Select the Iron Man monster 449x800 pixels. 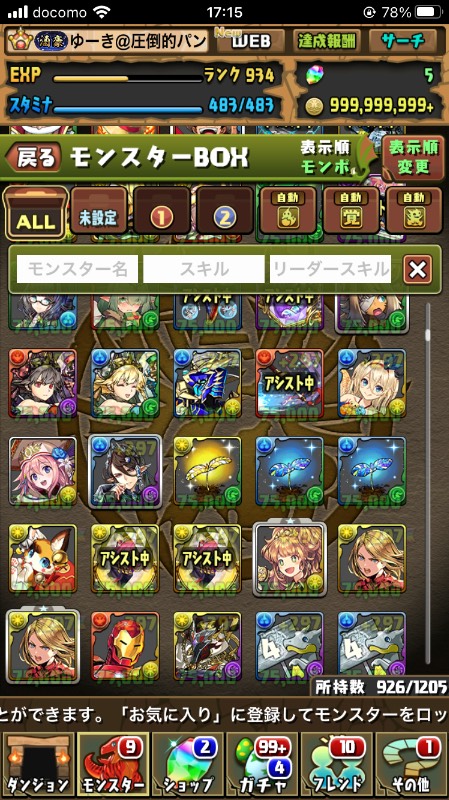(x=125, y=646)
